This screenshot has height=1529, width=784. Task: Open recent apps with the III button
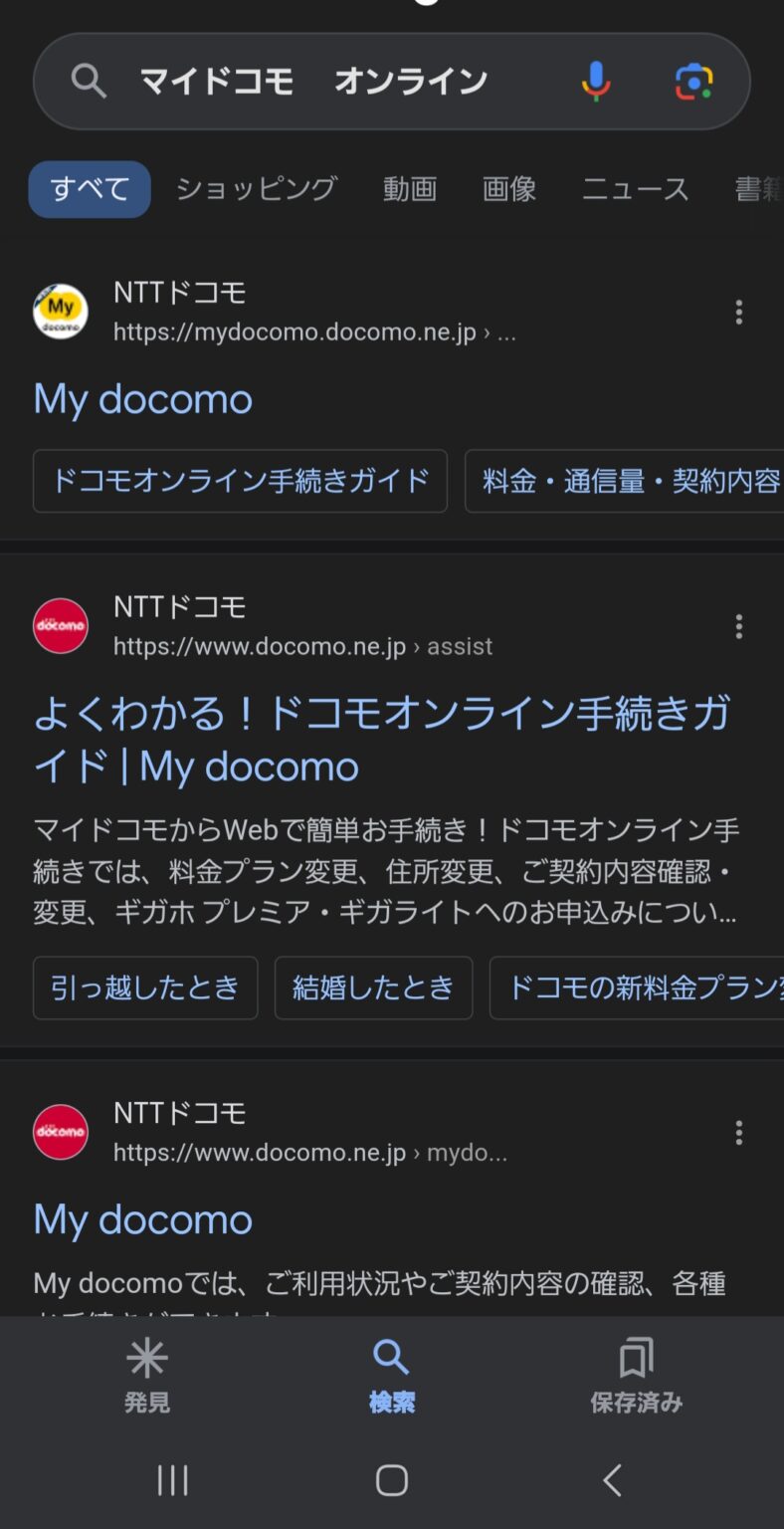point(171,1480)
